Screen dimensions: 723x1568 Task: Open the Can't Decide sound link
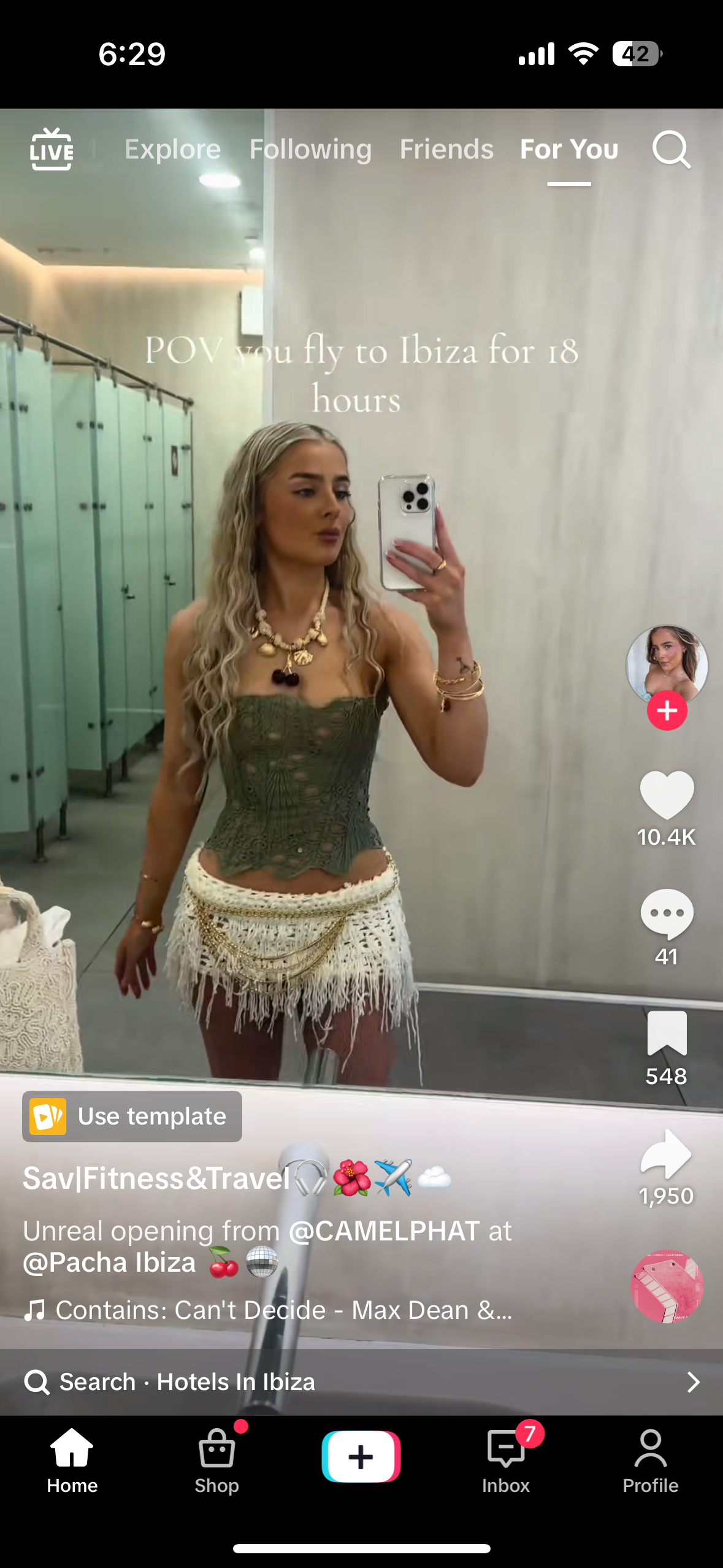[x=282, y=1310]
